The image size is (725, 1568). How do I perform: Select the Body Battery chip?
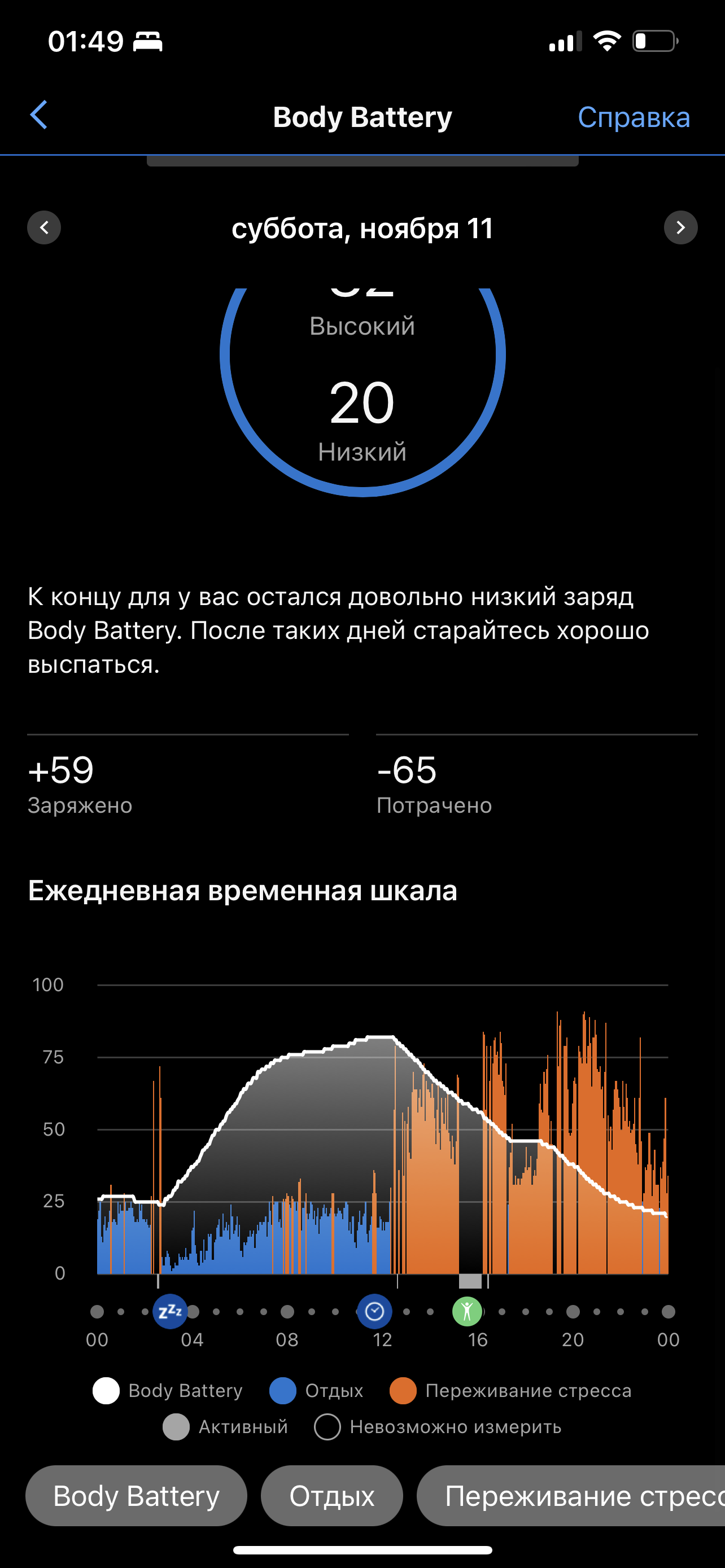point(136,1496)
